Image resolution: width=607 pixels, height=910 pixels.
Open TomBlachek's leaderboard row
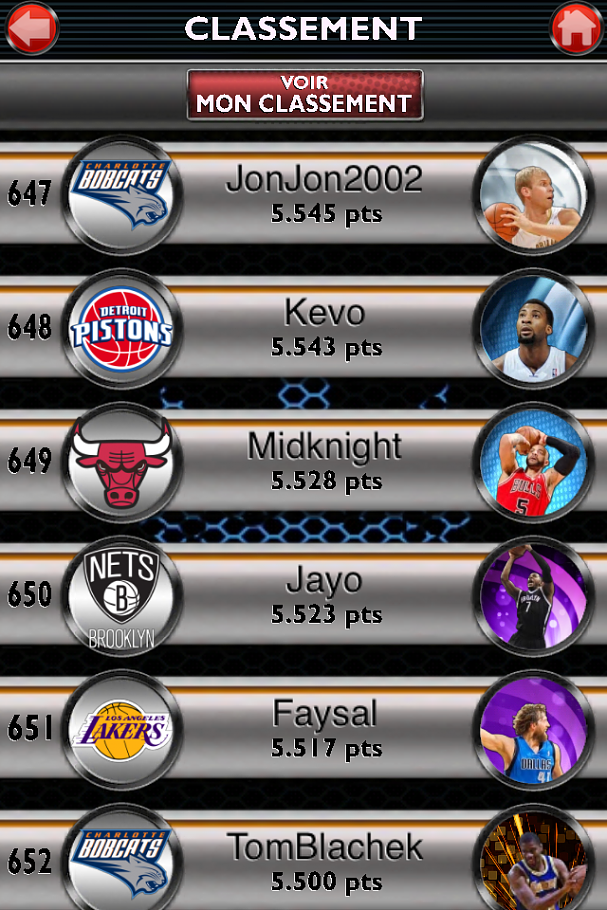[324, 862]
